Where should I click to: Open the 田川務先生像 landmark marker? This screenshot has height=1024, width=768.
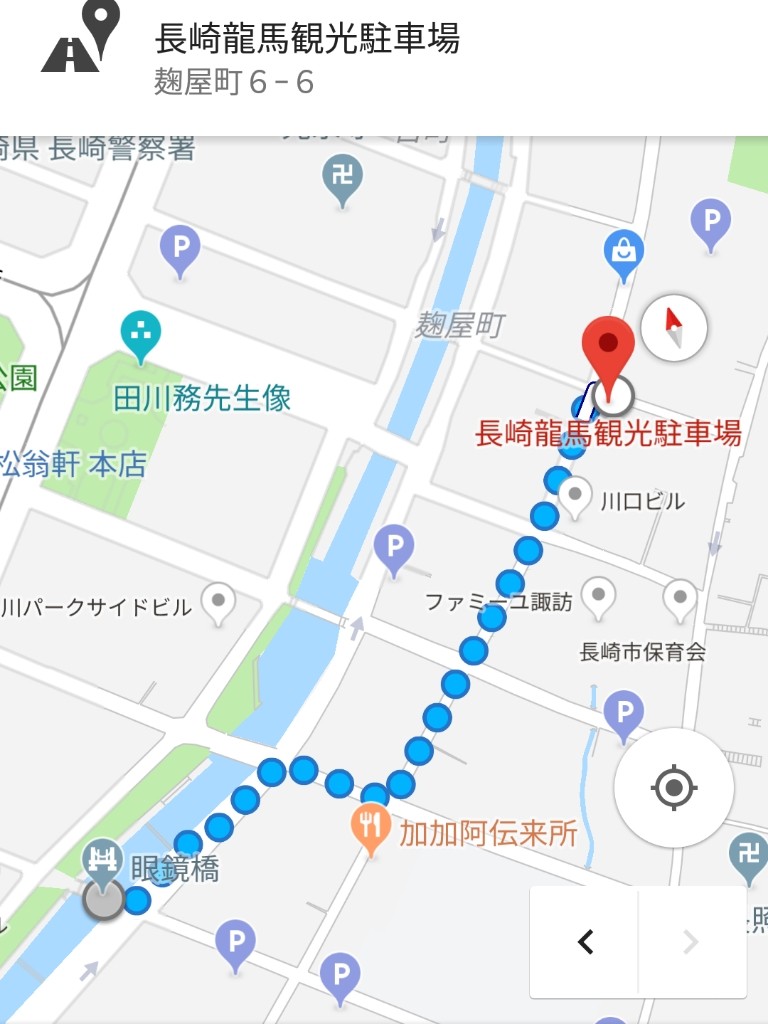point(141,335)
